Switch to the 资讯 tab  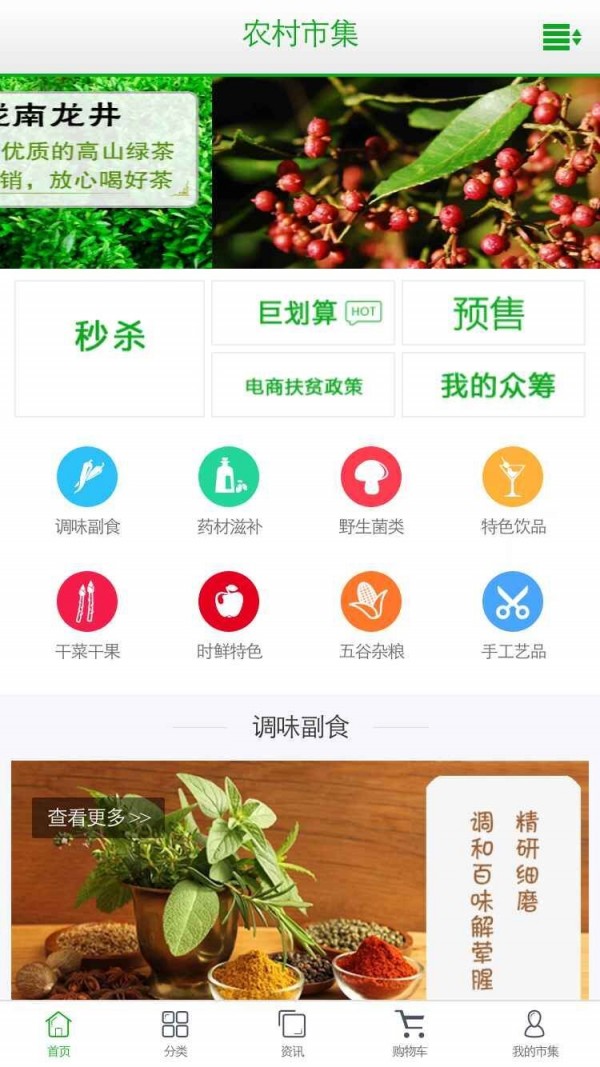pos(292,1033)
